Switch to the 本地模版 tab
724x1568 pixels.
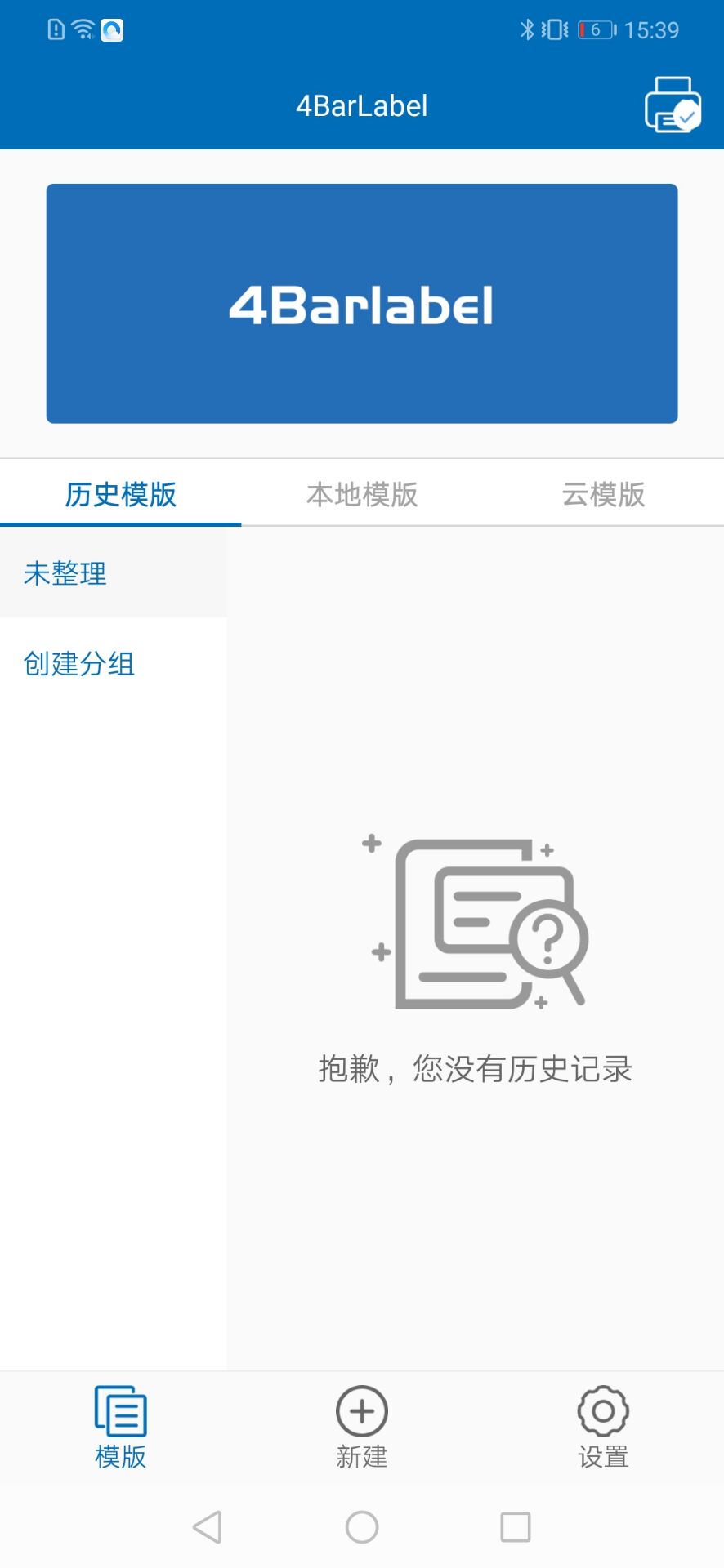(x=362, y=494)
